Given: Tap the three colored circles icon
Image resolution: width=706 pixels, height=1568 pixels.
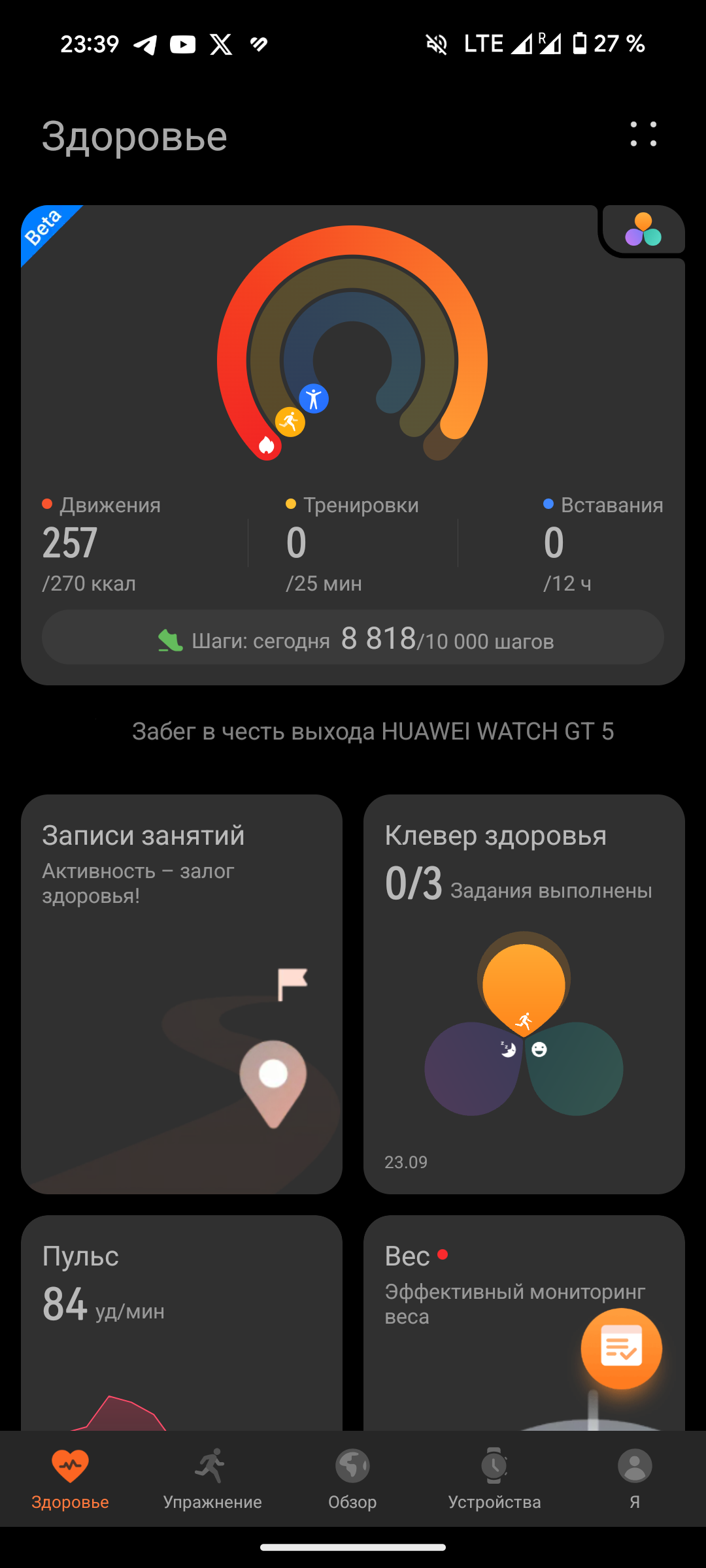Looking at the screenshot, I should coord(643,230).
